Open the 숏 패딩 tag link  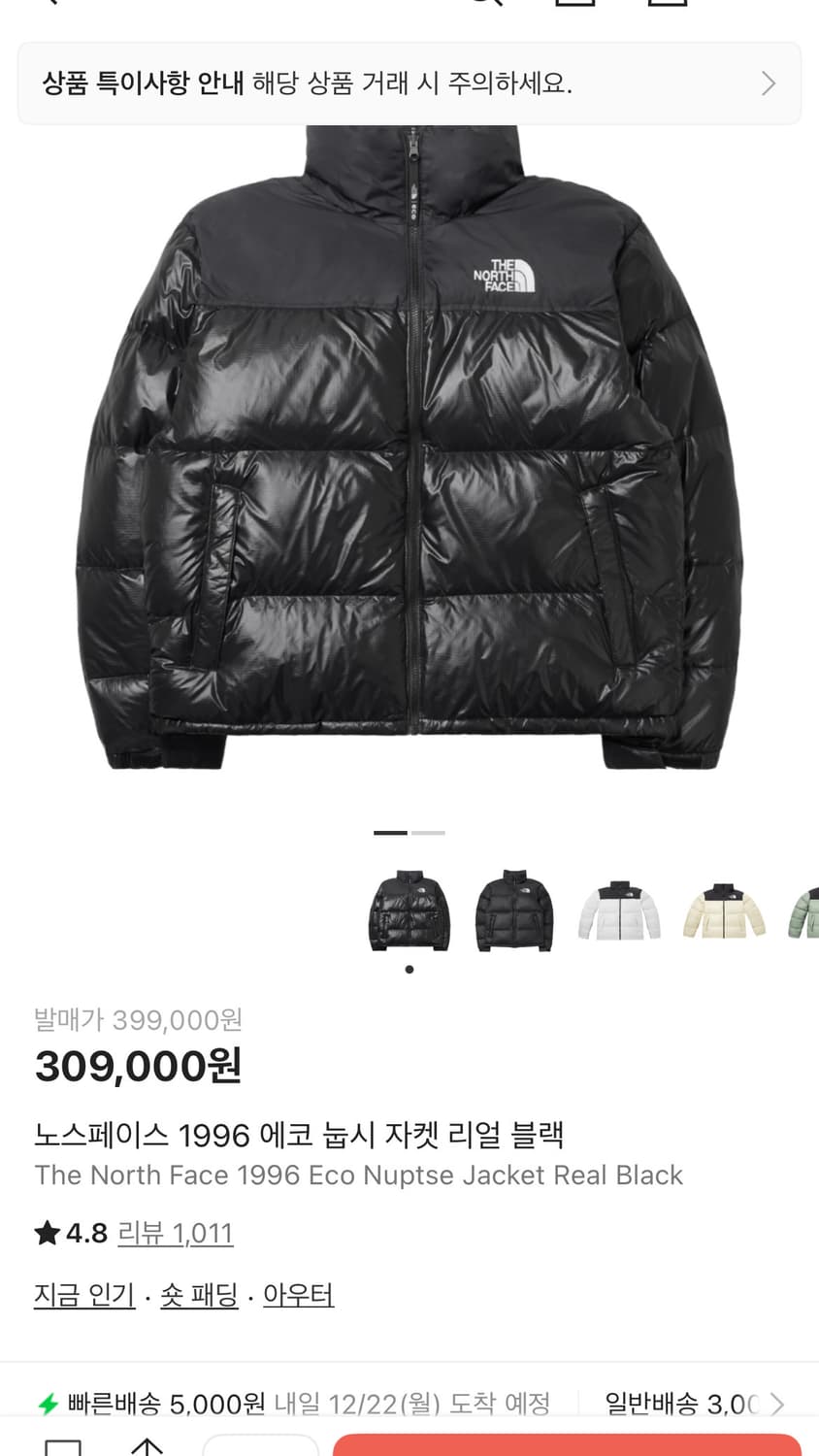pos(199,1294)
